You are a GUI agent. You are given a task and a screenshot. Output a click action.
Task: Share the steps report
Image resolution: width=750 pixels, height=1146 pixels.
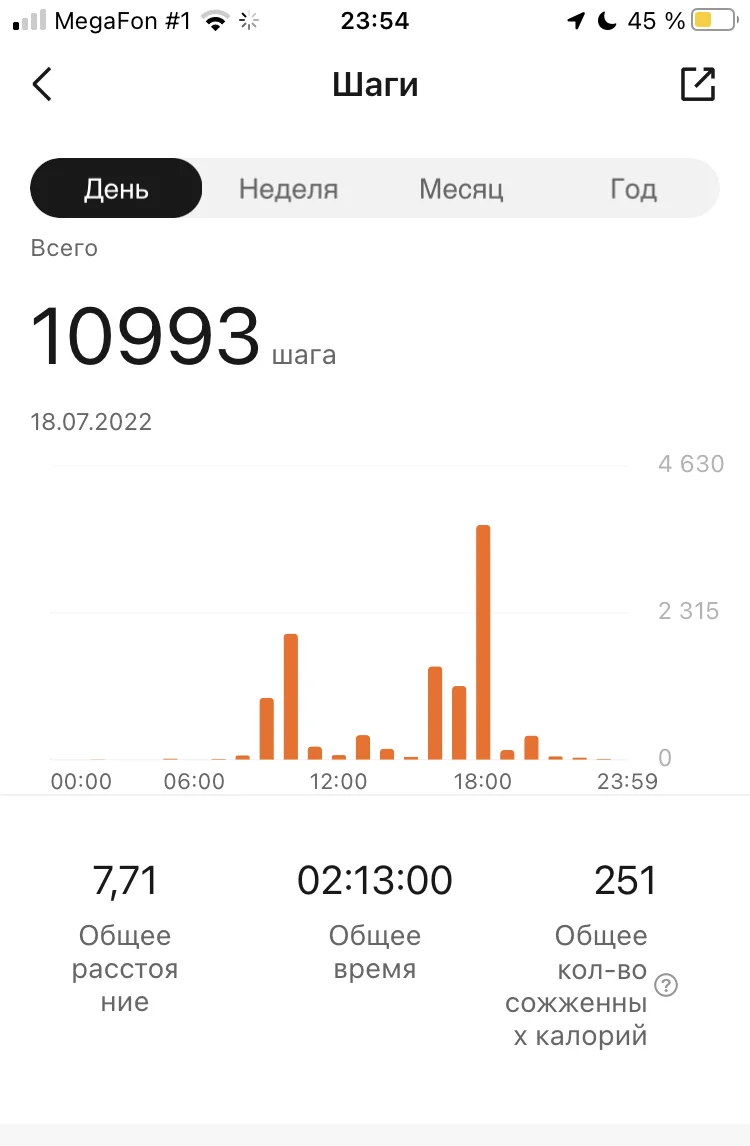(698, 85)
